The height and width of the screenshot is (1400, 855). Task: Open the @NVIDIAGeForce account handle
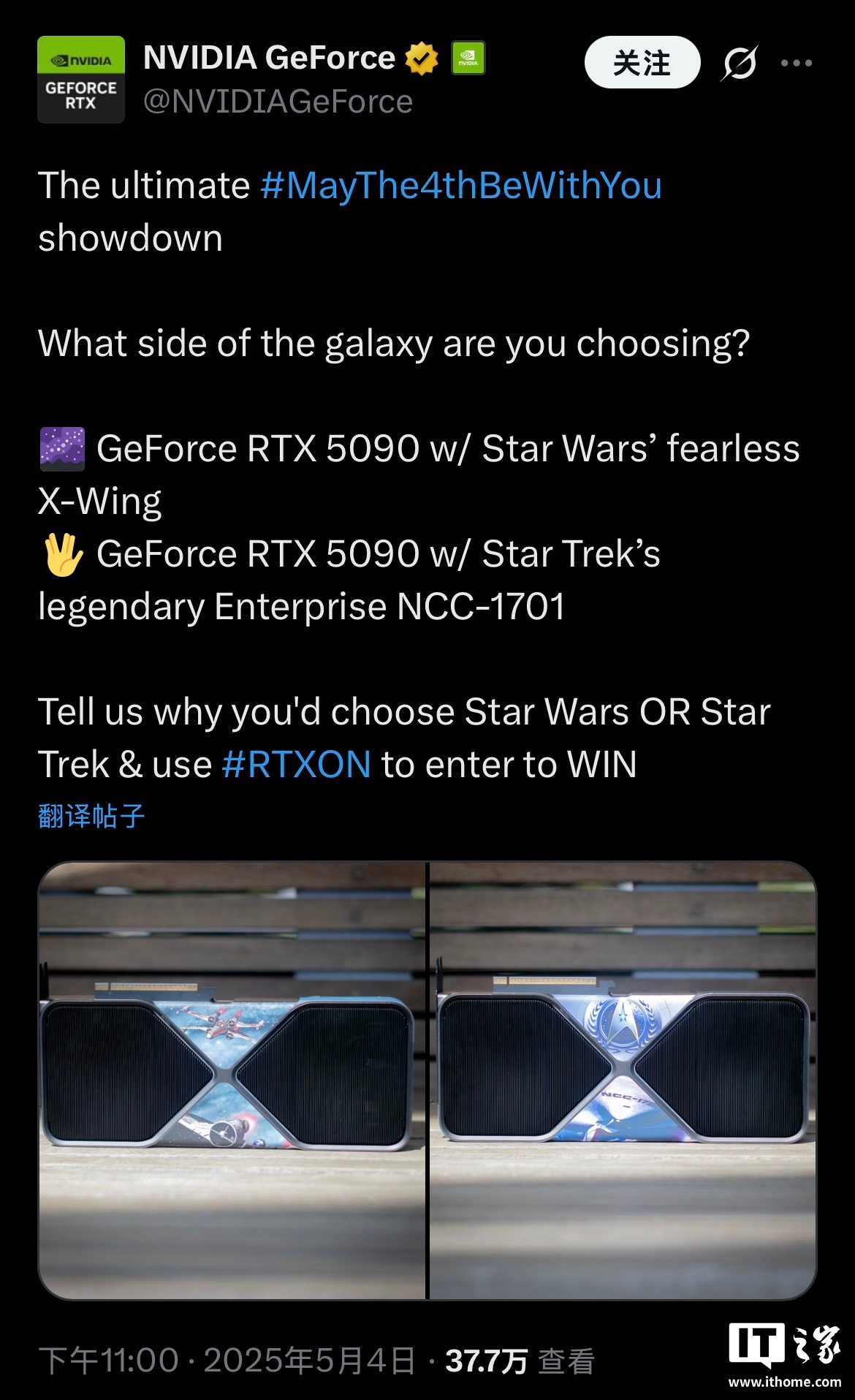coord(278,102)
